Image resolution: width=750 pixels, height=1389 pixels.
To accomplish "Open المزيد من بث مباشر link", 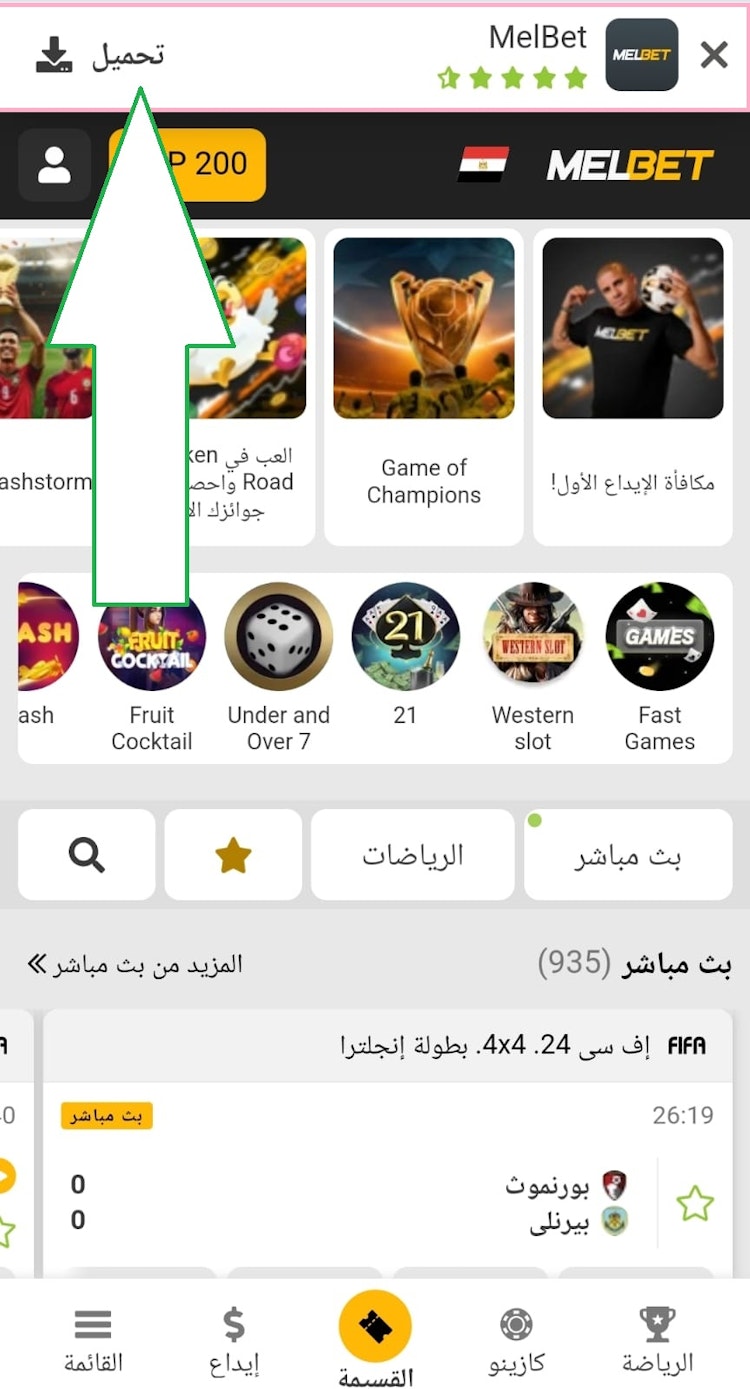I will point(135,965).
